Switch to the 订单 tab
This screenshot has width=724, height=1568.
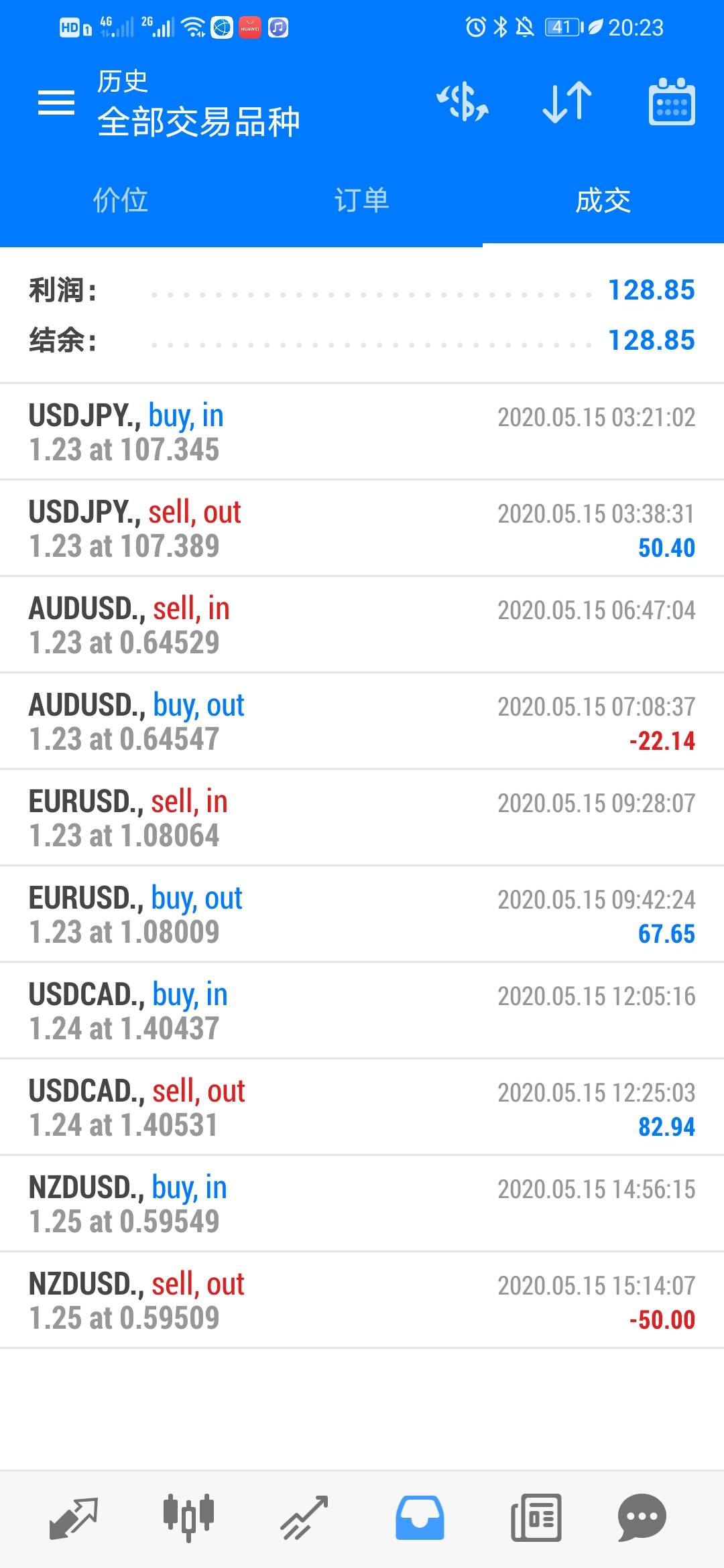tap(362, 200)
